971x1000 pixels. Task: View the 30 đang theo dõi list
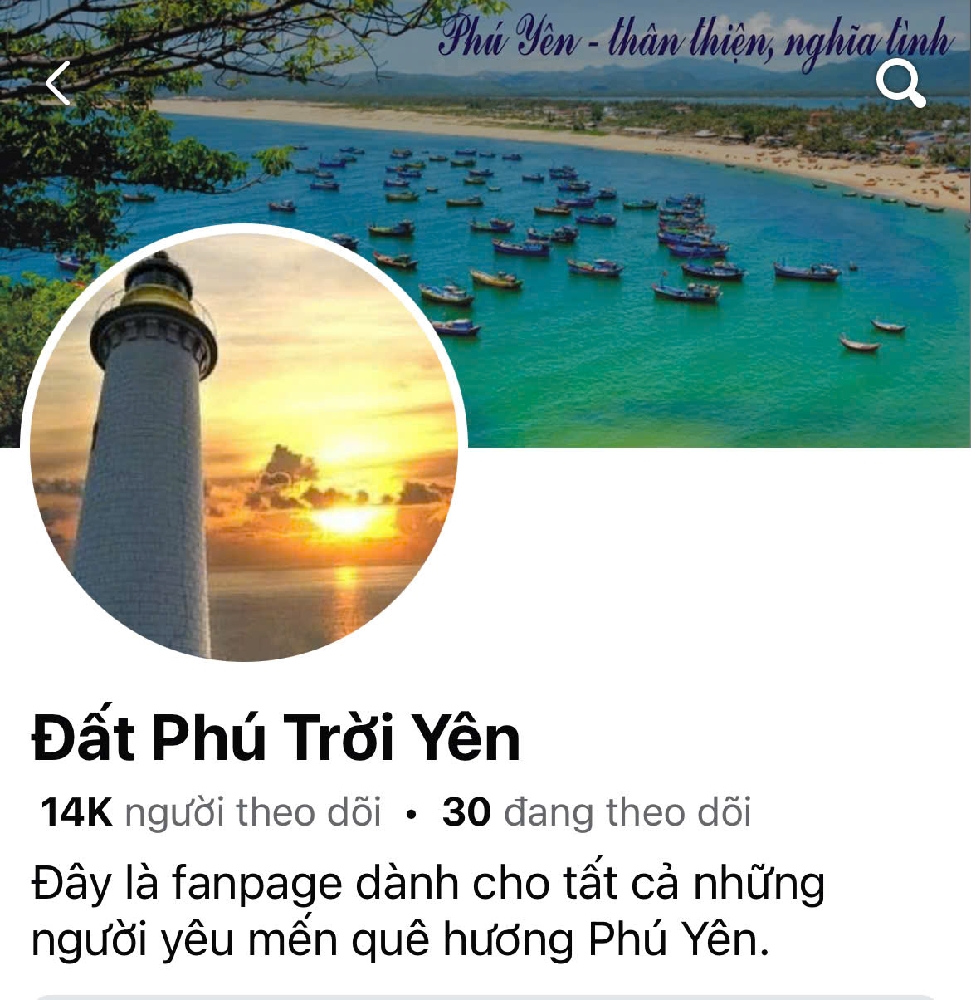pos(596,814)
